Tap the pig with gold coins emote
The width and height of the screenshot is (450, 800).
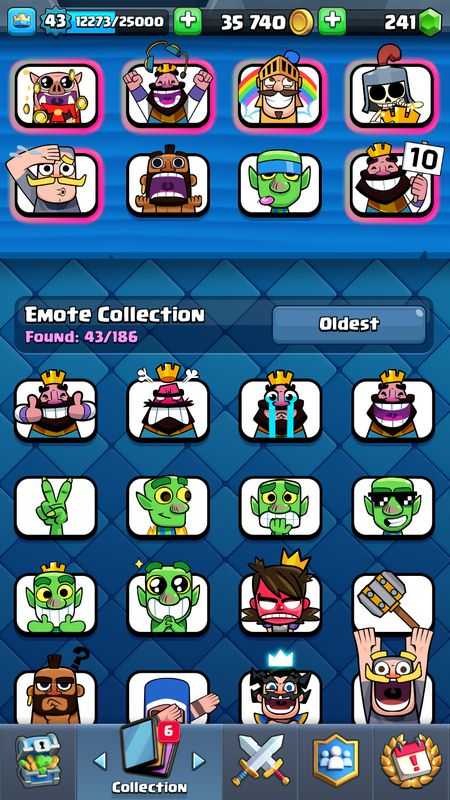point(55,95)
